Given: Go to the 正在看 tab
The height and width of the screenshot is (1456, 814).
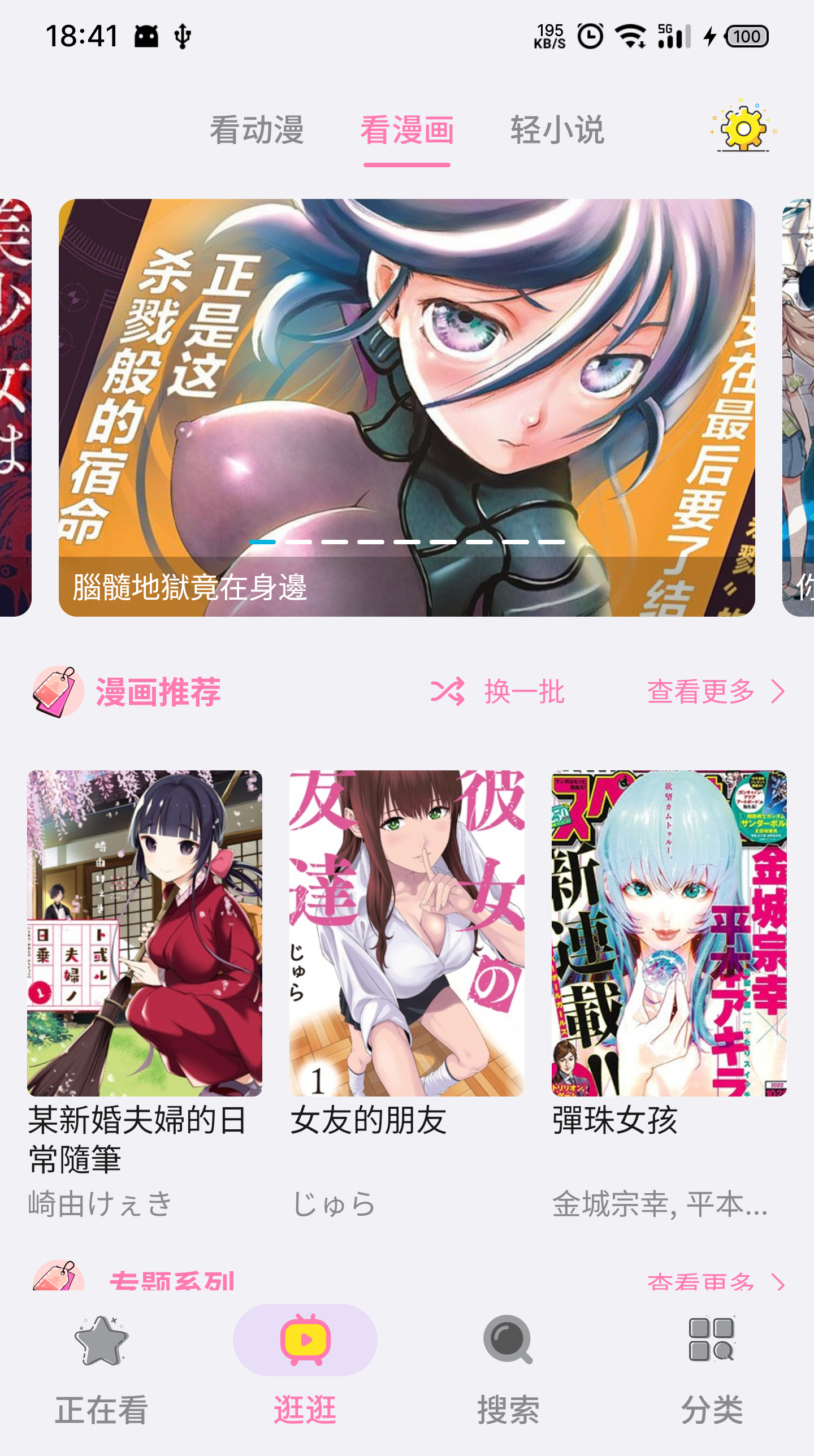Looking at the screenshot, I should click(102, 1368).
